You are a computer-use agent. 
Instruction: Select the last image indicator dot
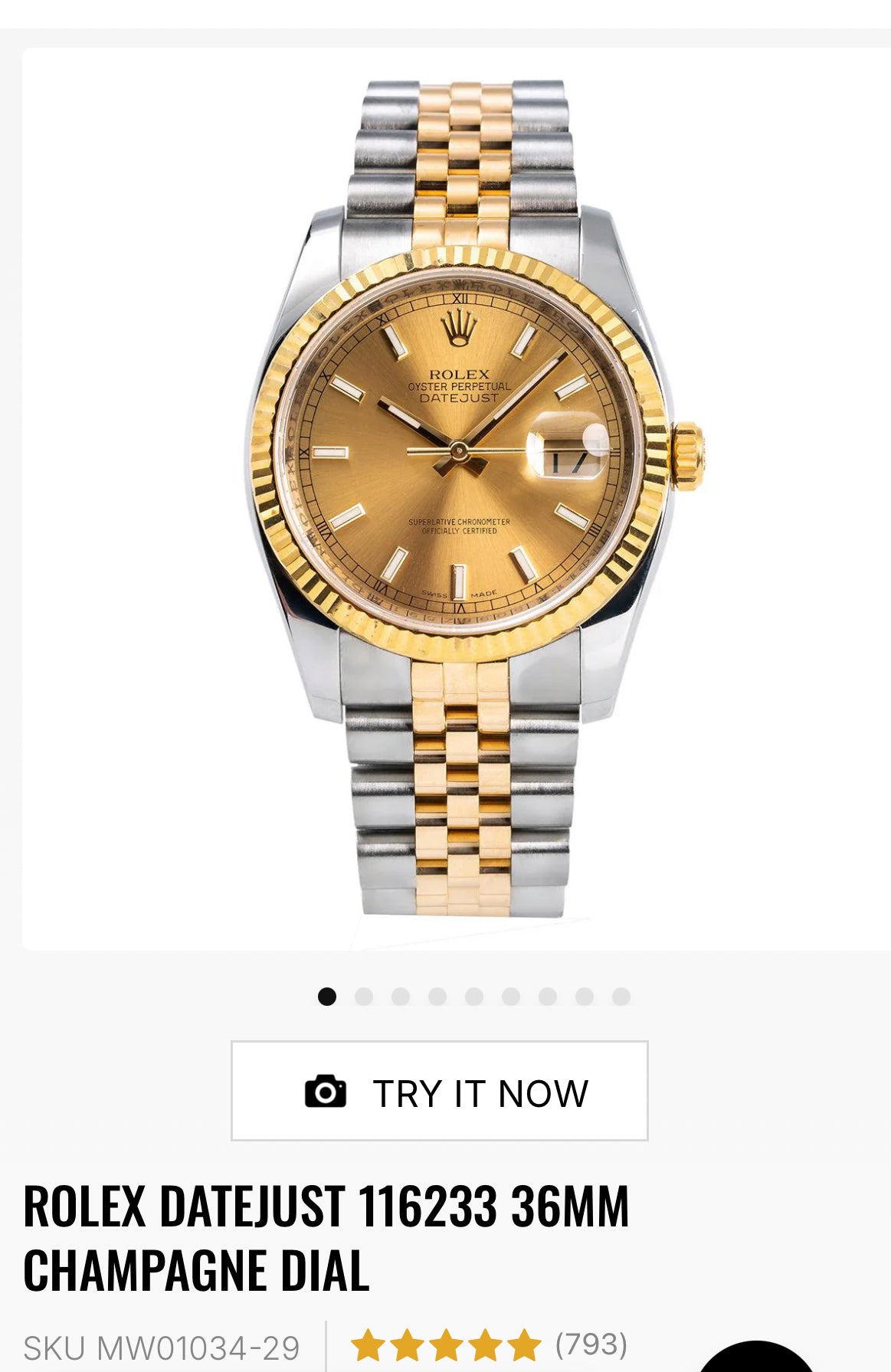(x=621, y=997)
